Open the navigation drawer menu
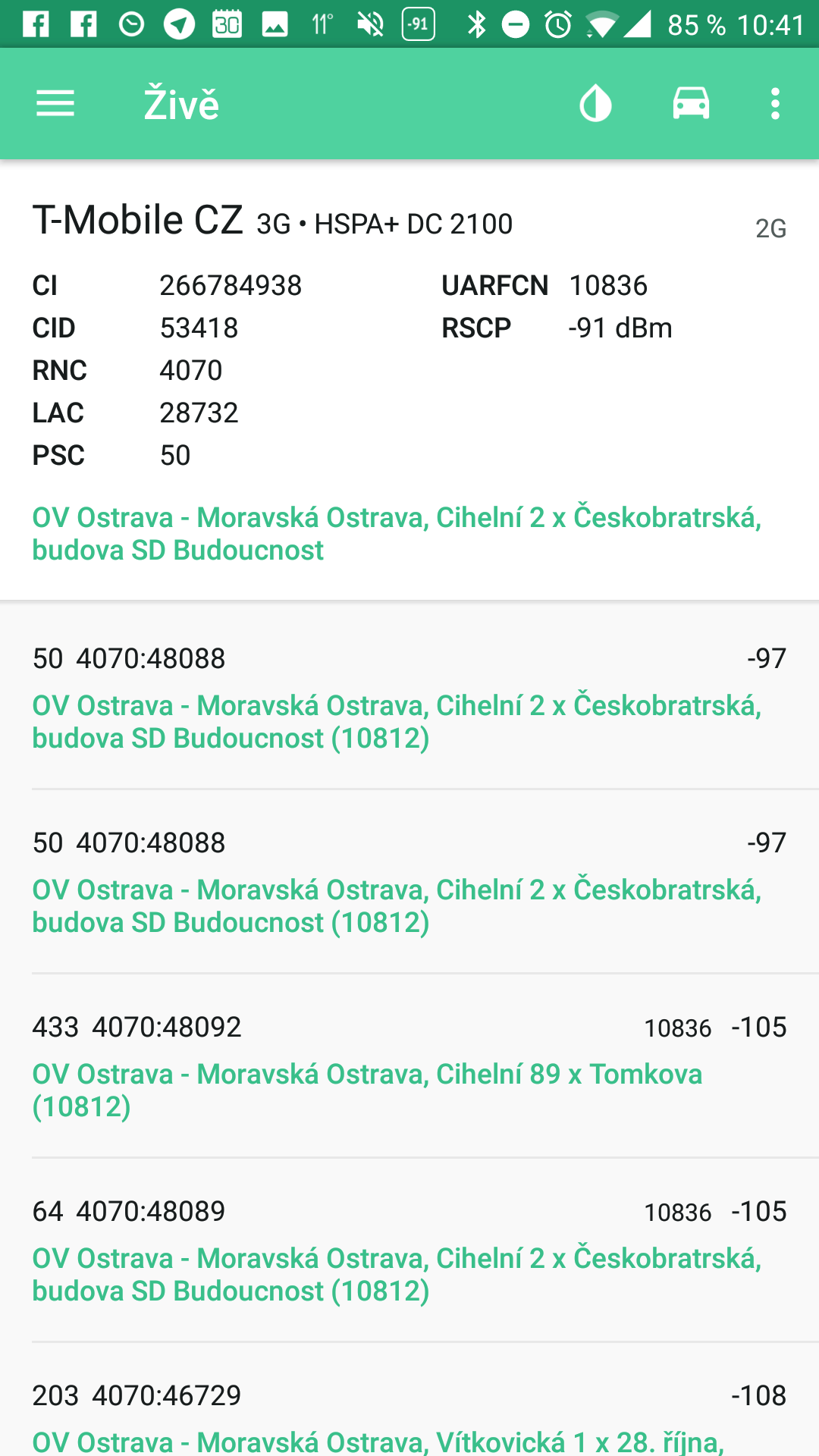 pos(55,104)
